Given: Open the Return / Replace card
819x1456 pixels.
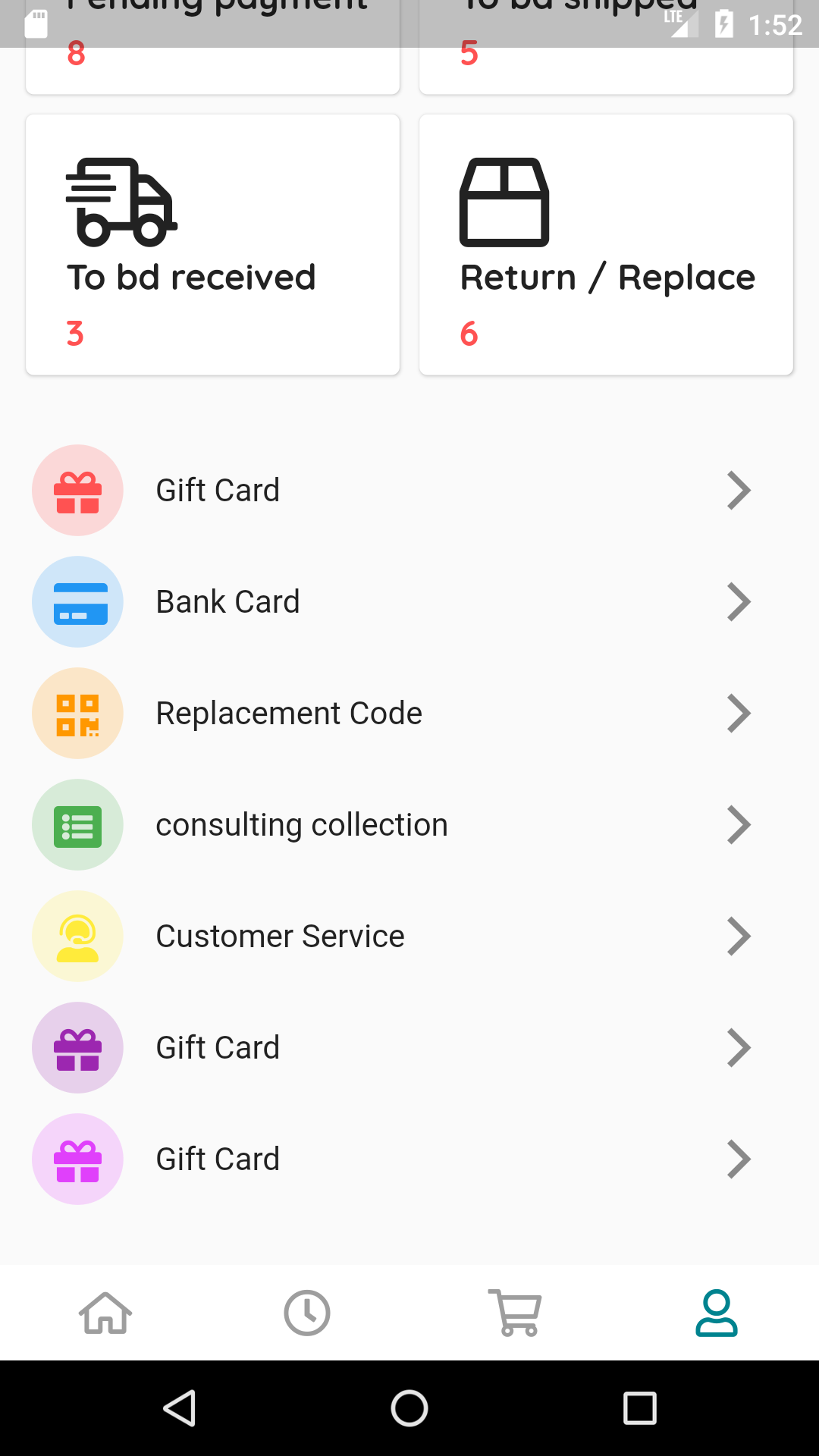Looking at the screenshot, I should (606, 244).
